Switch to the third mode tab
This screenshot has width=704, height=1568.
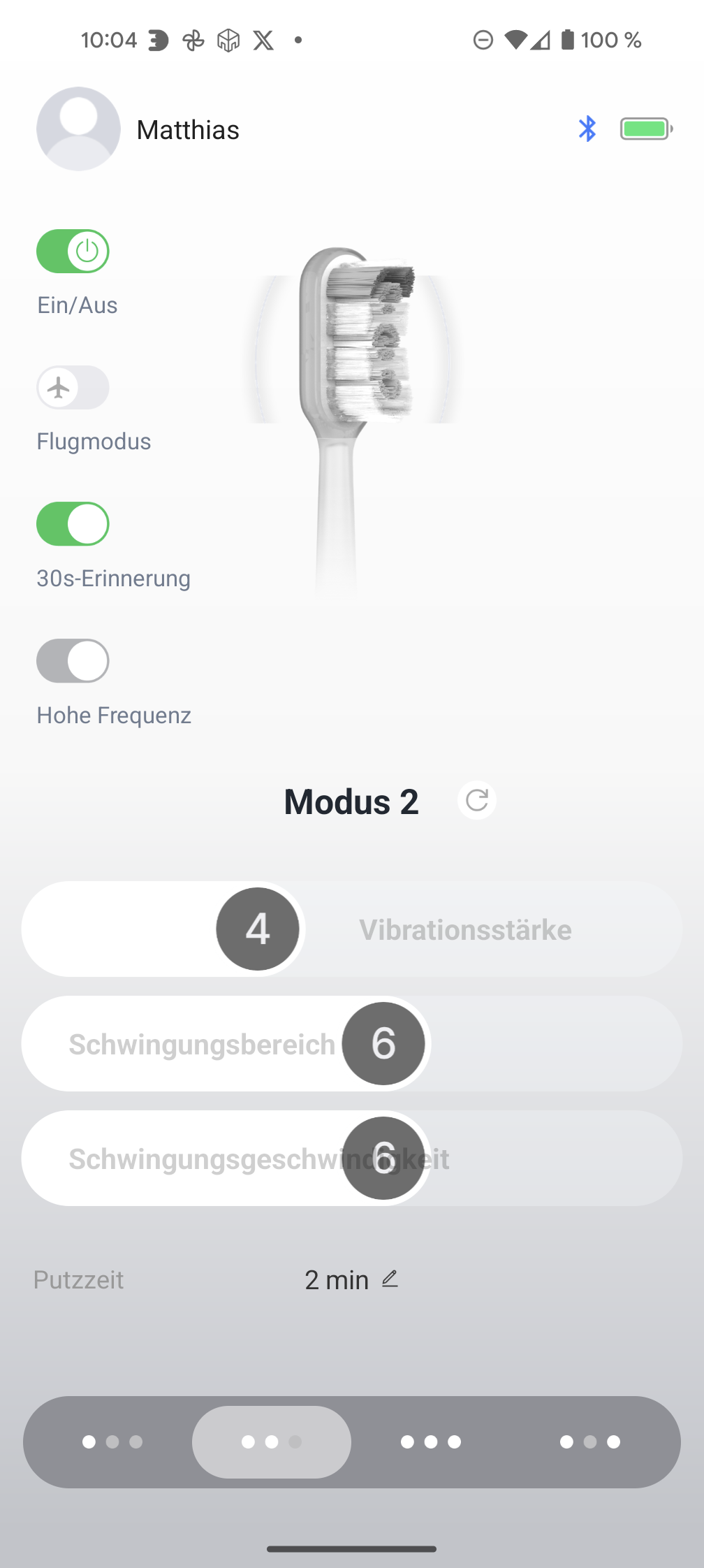(x=431, y=1442)
